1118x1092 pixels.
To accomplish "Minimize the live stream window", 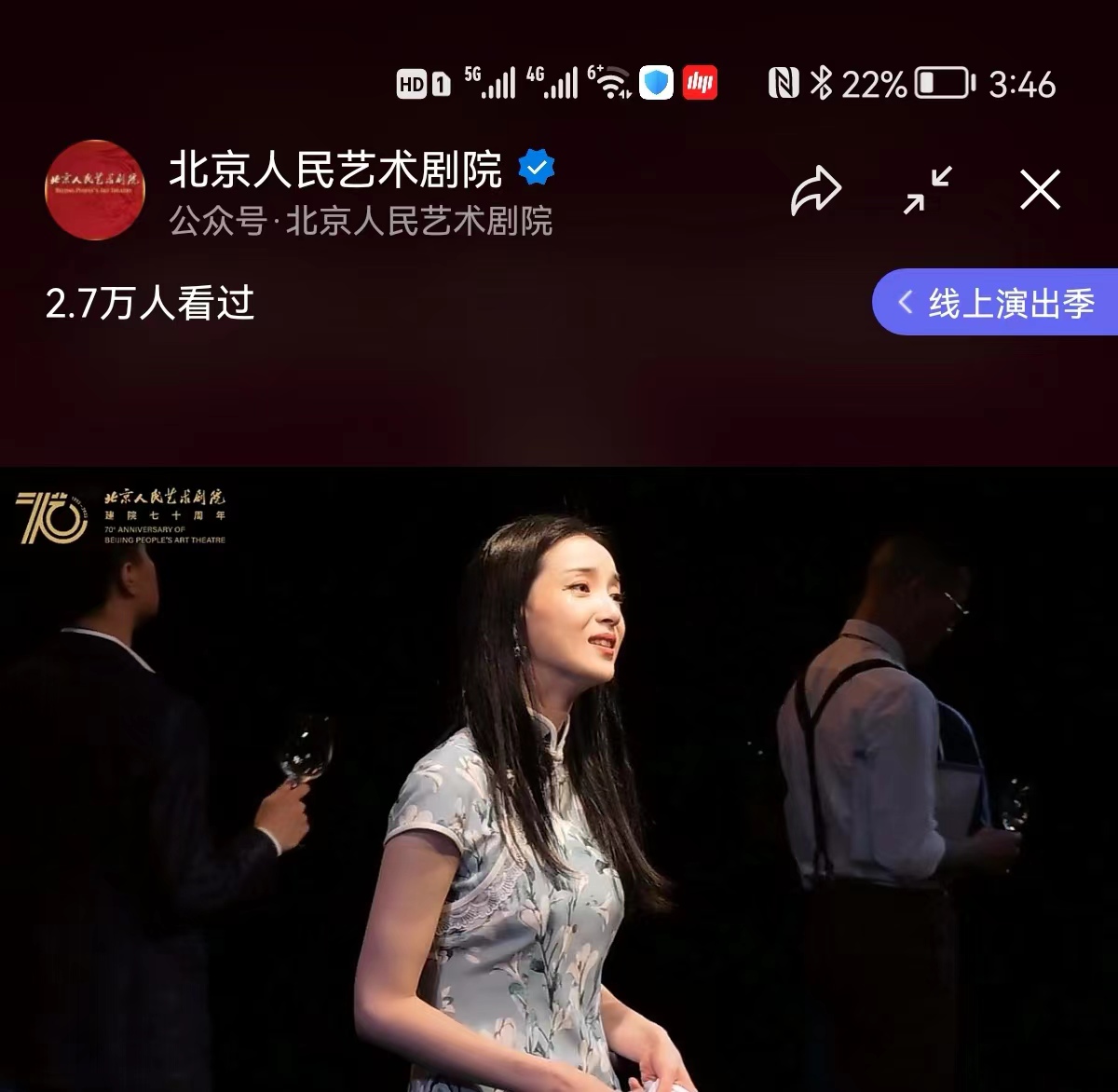I will tap(928, 190).
